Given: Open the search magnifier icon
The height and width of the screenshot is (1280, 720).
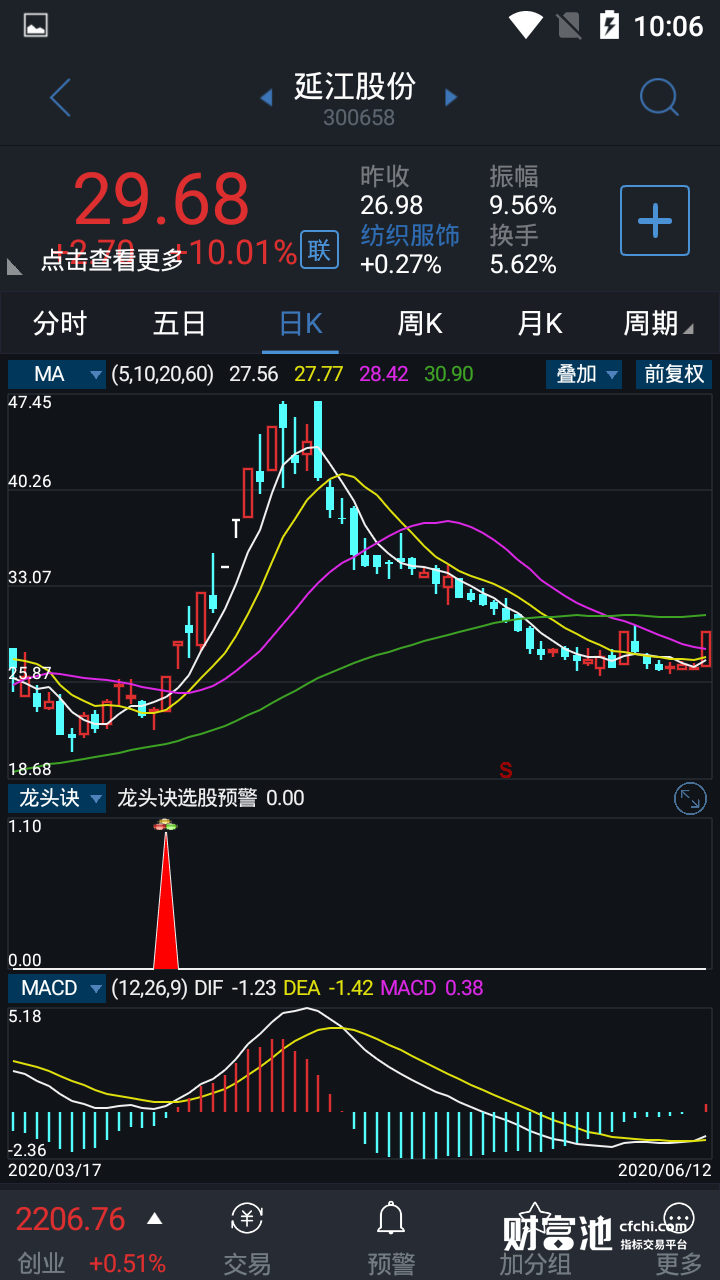Looking at the screenshot, I should (x=659, y=97).
